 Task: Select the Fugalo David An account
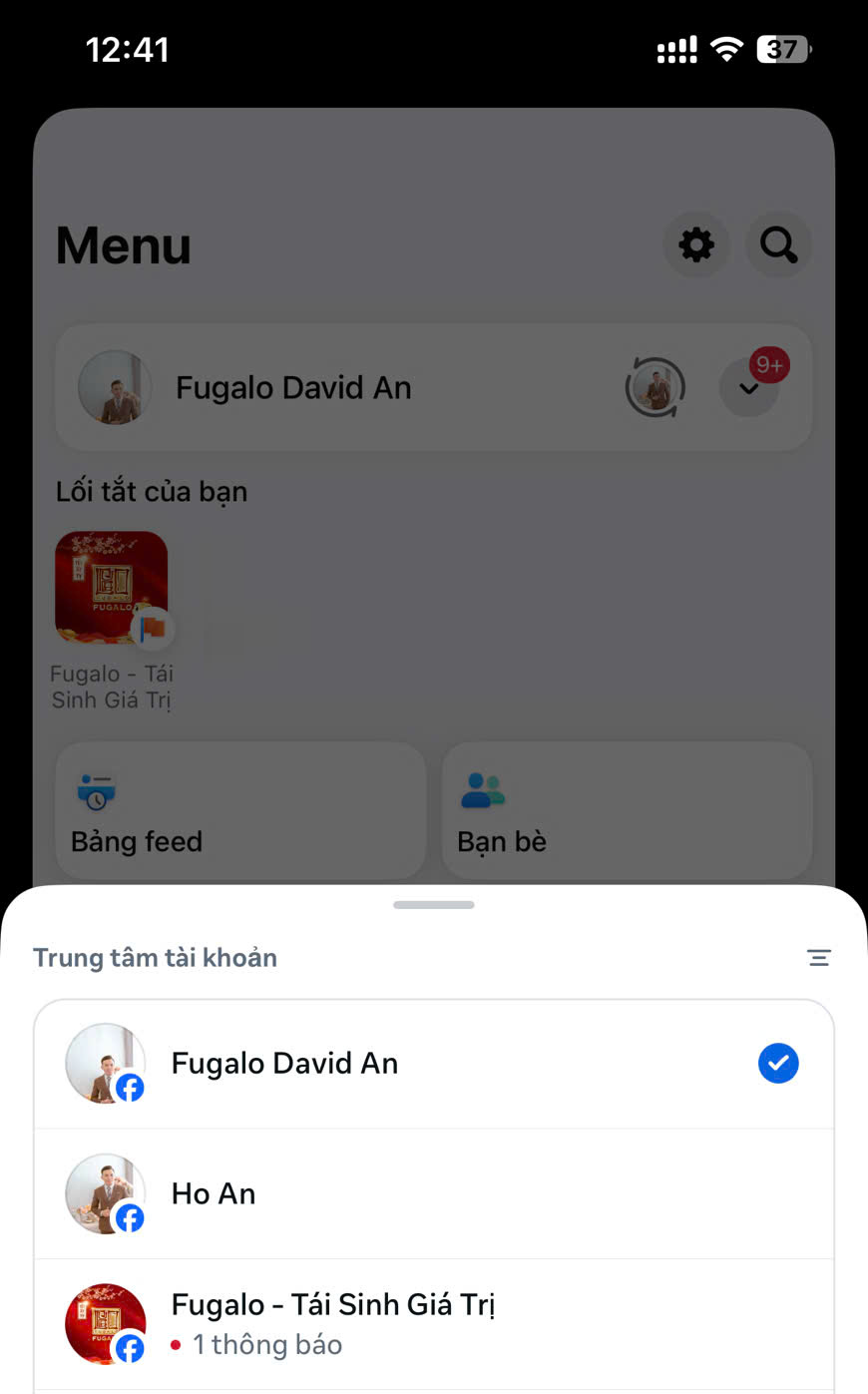click(x=433, y=1064)
